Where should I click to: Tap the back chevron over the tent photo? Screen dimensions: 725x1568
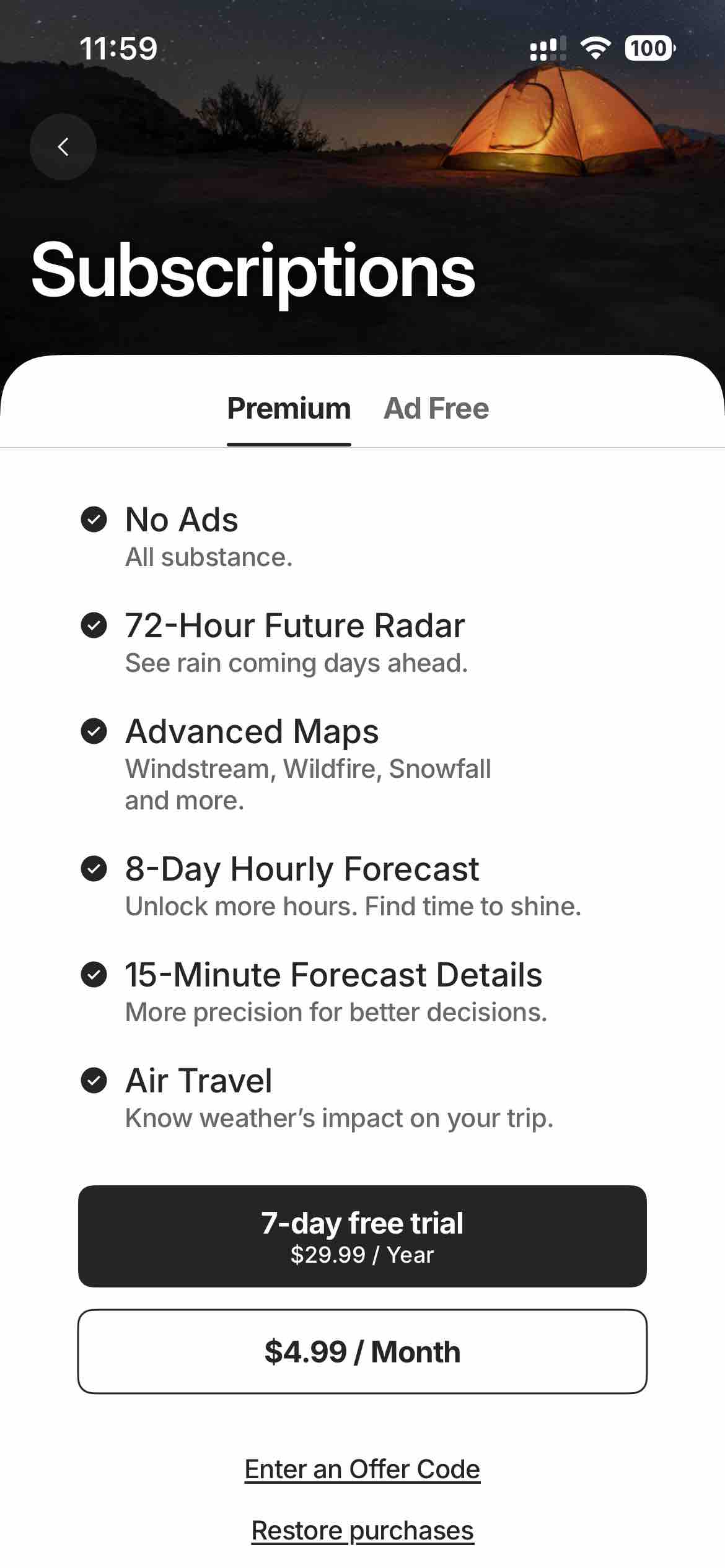point(63,146)
